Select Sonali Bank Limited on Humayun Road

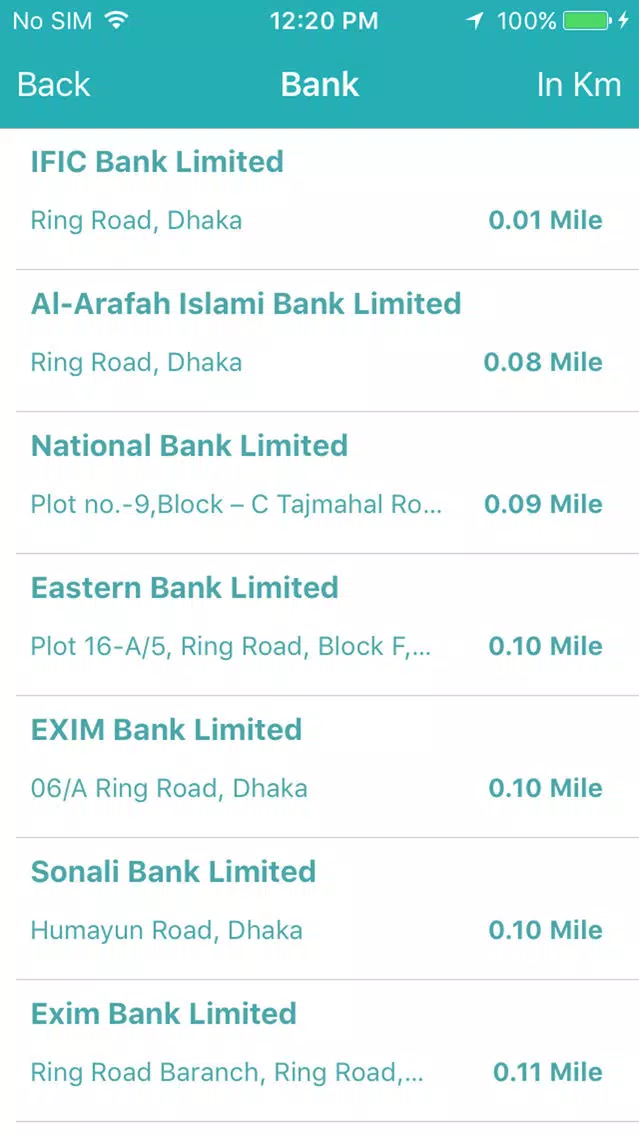click(x=320, y=909)
